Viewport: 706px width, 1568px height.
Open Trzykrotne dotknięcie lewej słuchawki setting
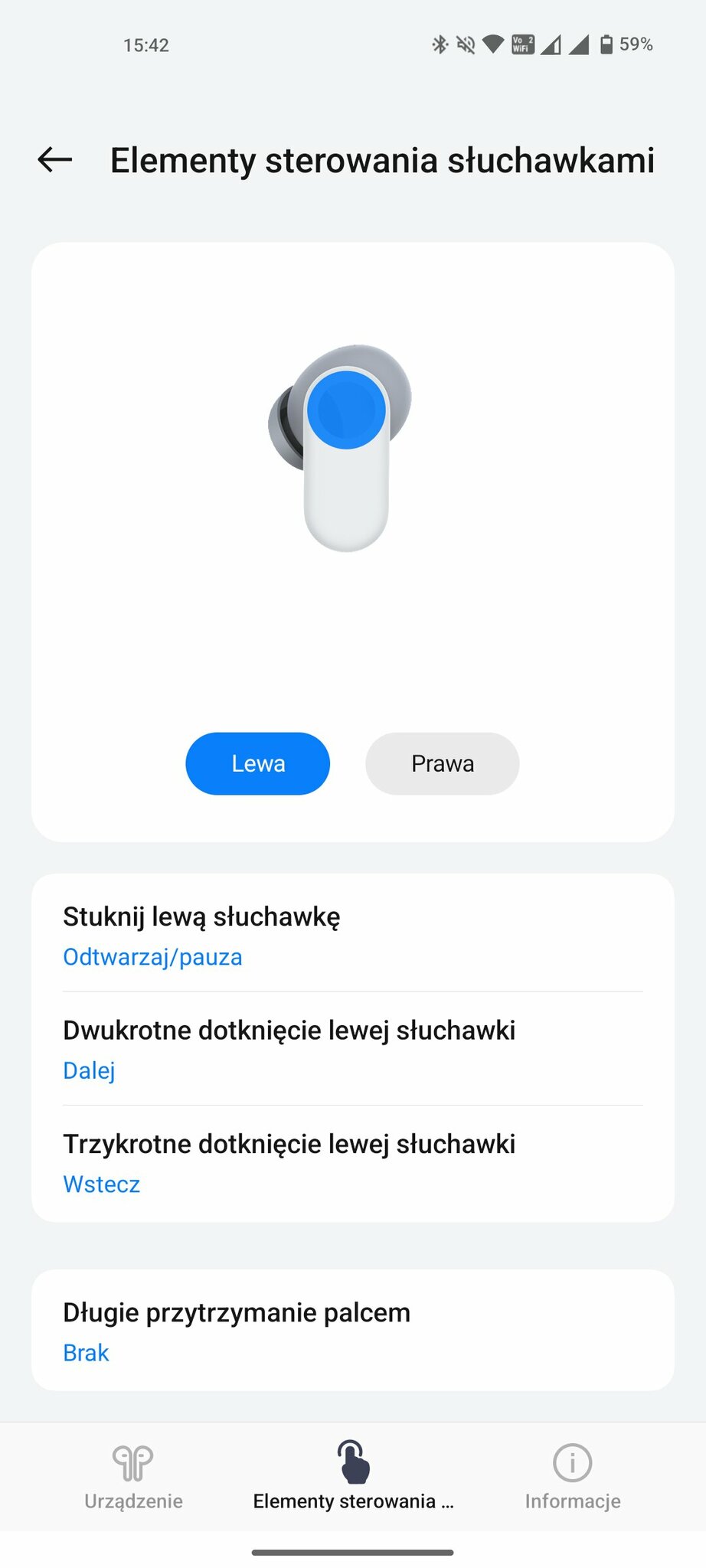click(x=353, y=1163)
